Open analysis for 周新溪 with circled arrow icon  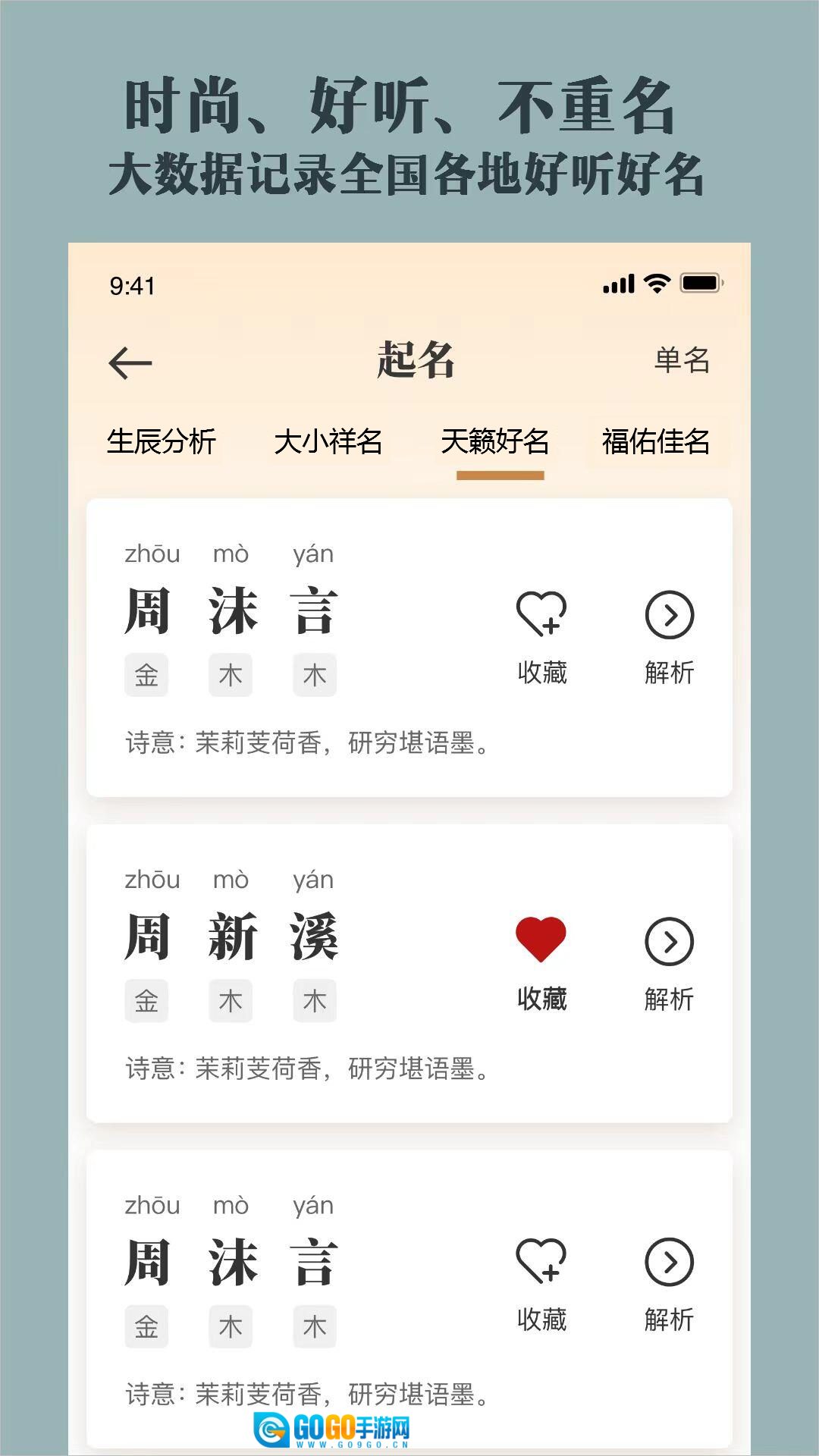point(670,942)
